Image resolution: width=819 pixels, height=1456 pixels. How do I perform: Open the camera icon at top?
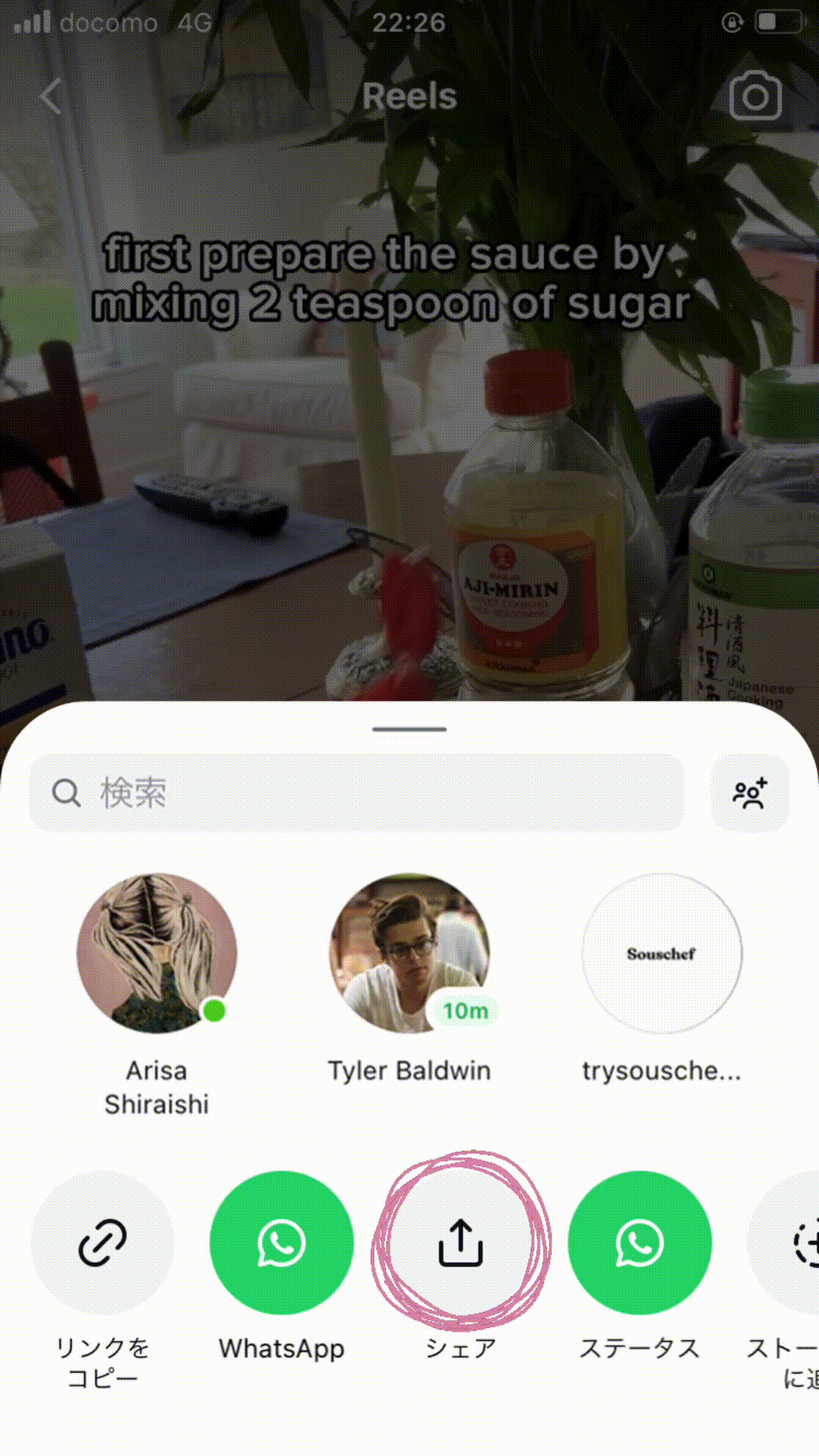click(x=755, y=96)
